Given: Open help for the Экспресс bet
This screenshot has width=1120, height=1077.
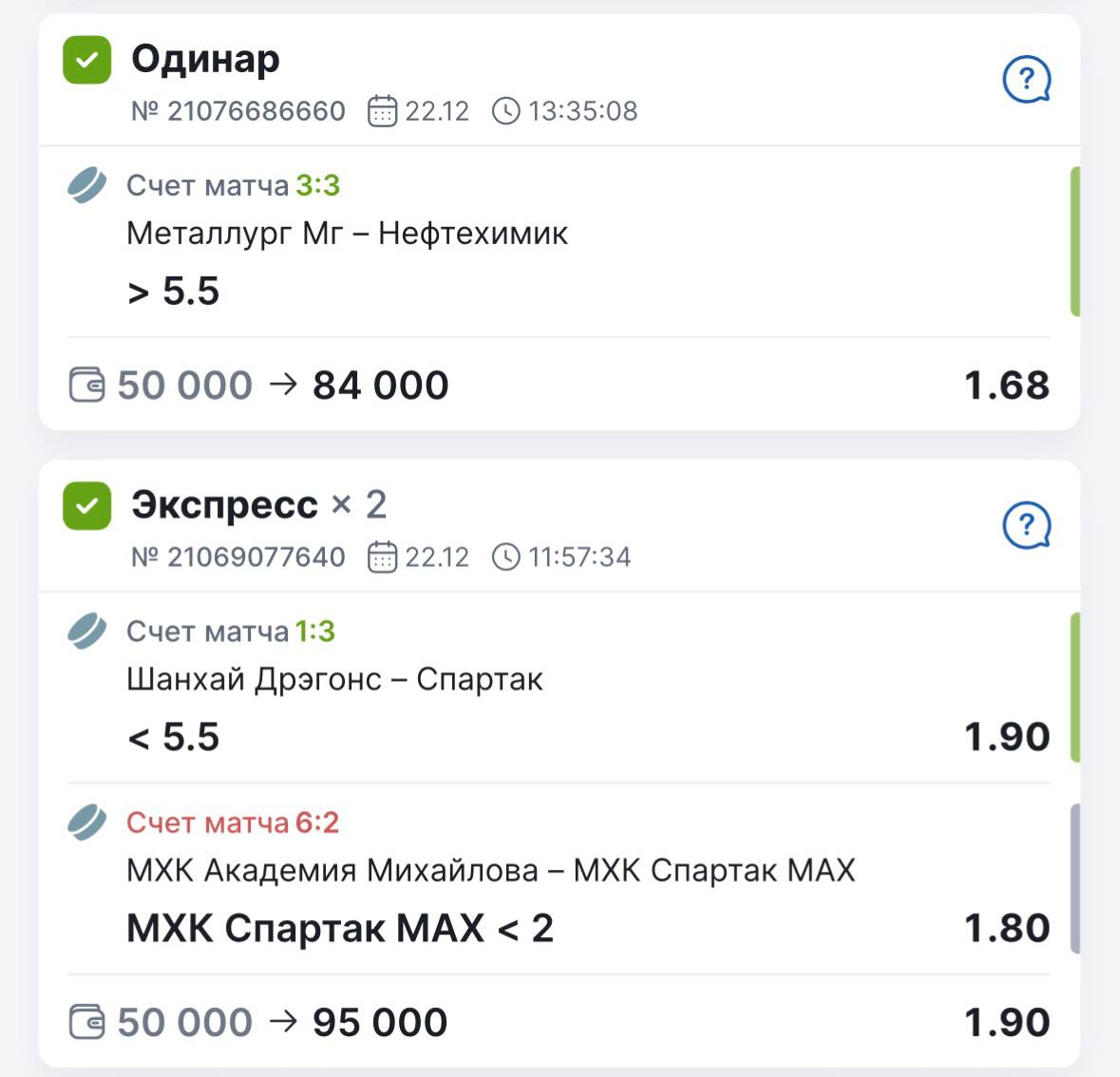Looking at the screenshot, I should (1026, 525).
